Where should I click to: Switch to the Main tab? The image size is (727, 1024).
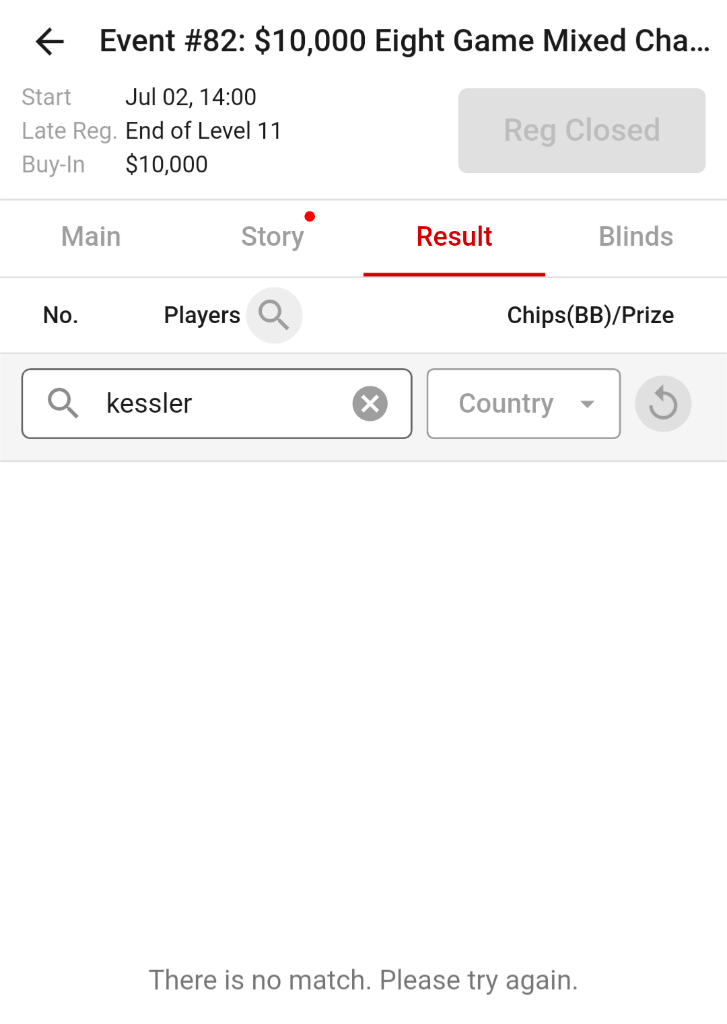pyautogui.click(x=91, y=237)
